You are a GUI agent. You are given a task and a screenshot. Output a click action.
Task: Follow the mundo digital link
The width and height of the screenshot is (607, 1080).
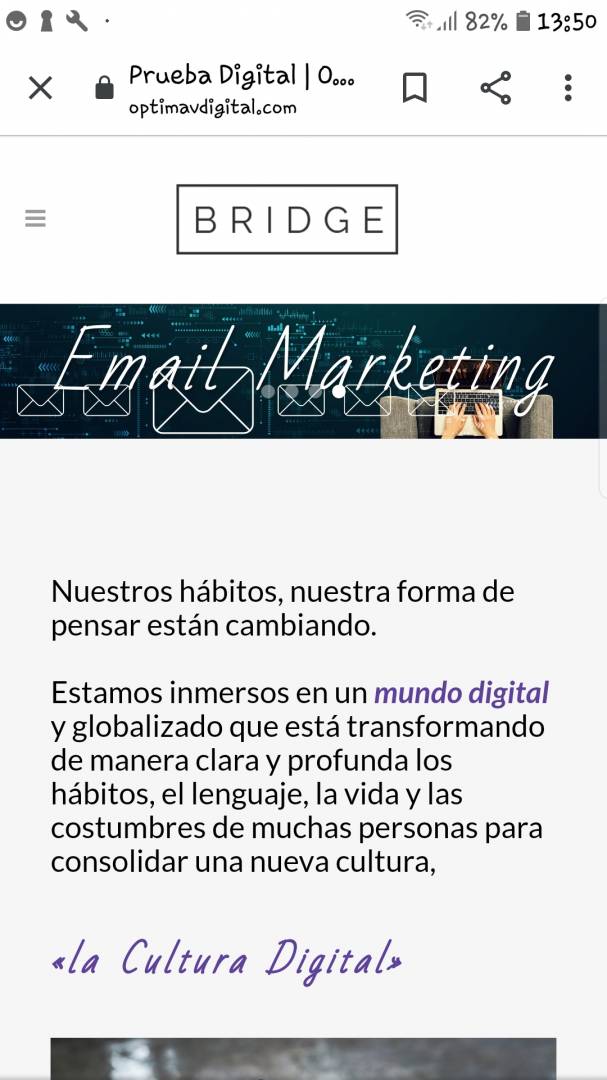click(x=461, y=693)
